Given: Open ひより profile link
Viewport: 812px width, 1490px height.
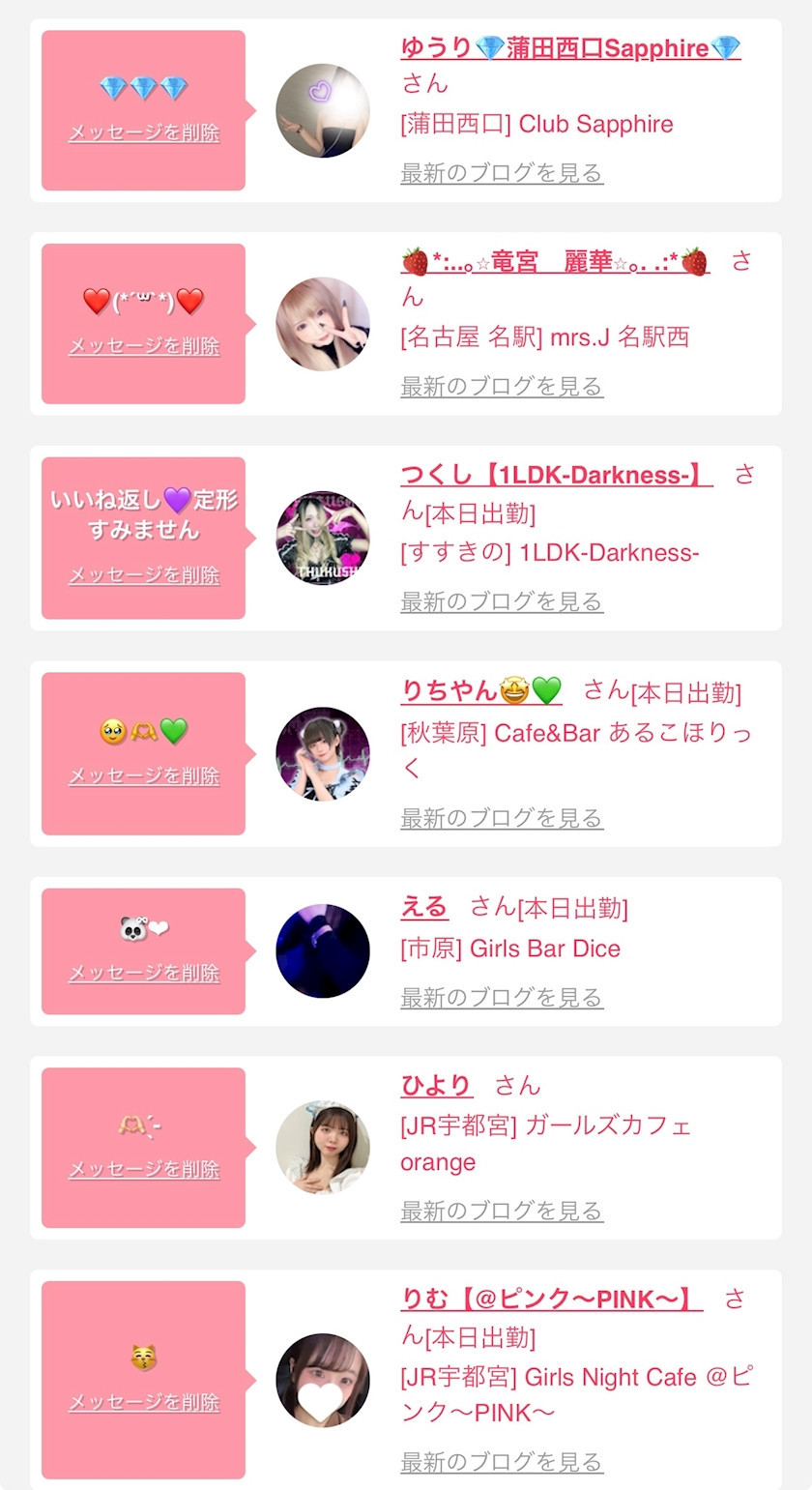Looking at the screenshot, I should pos(436,1085).
